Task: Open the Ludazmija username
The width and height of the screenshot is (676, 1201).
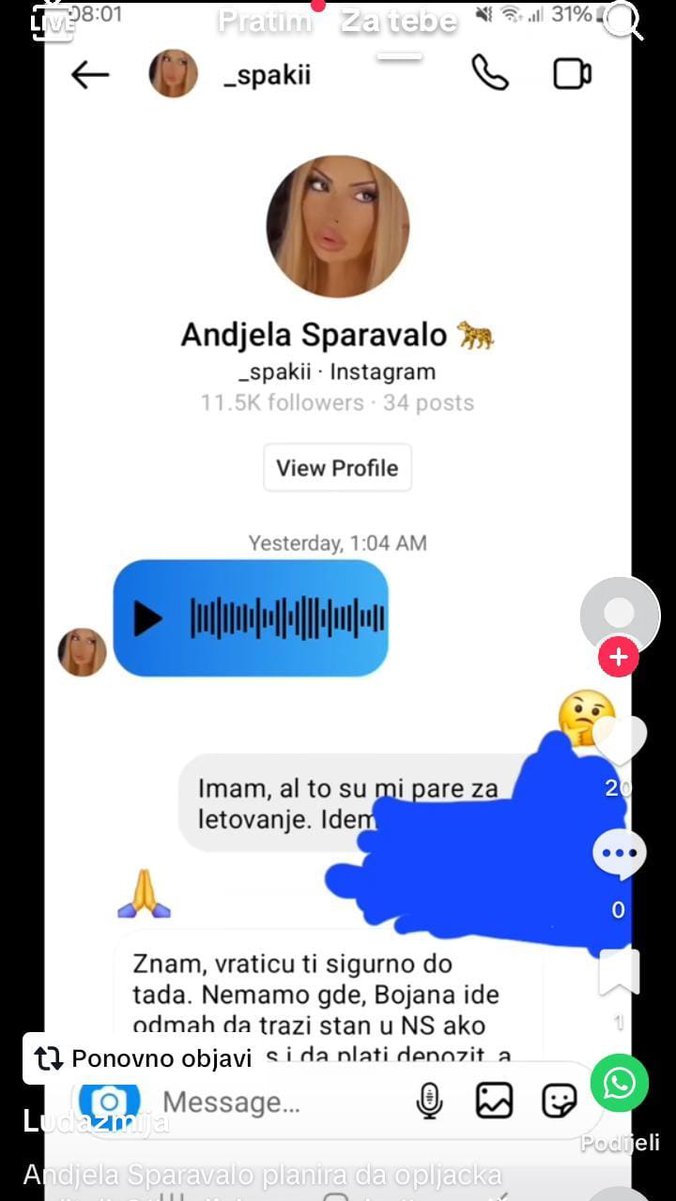Action: (95, 1121)
